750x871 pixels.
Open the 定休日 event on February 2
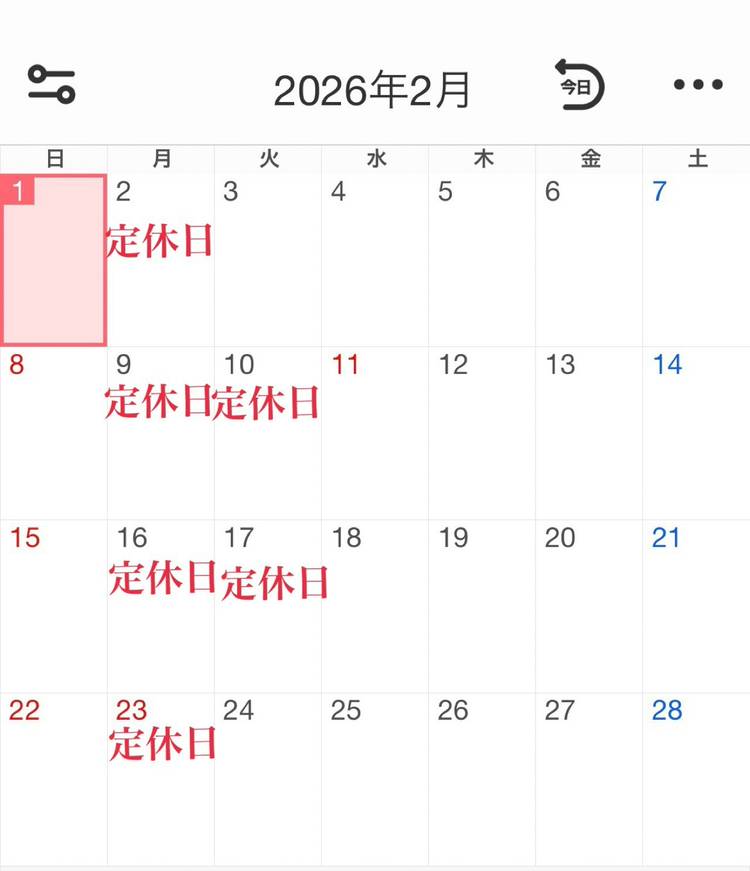tap(160, 241)
